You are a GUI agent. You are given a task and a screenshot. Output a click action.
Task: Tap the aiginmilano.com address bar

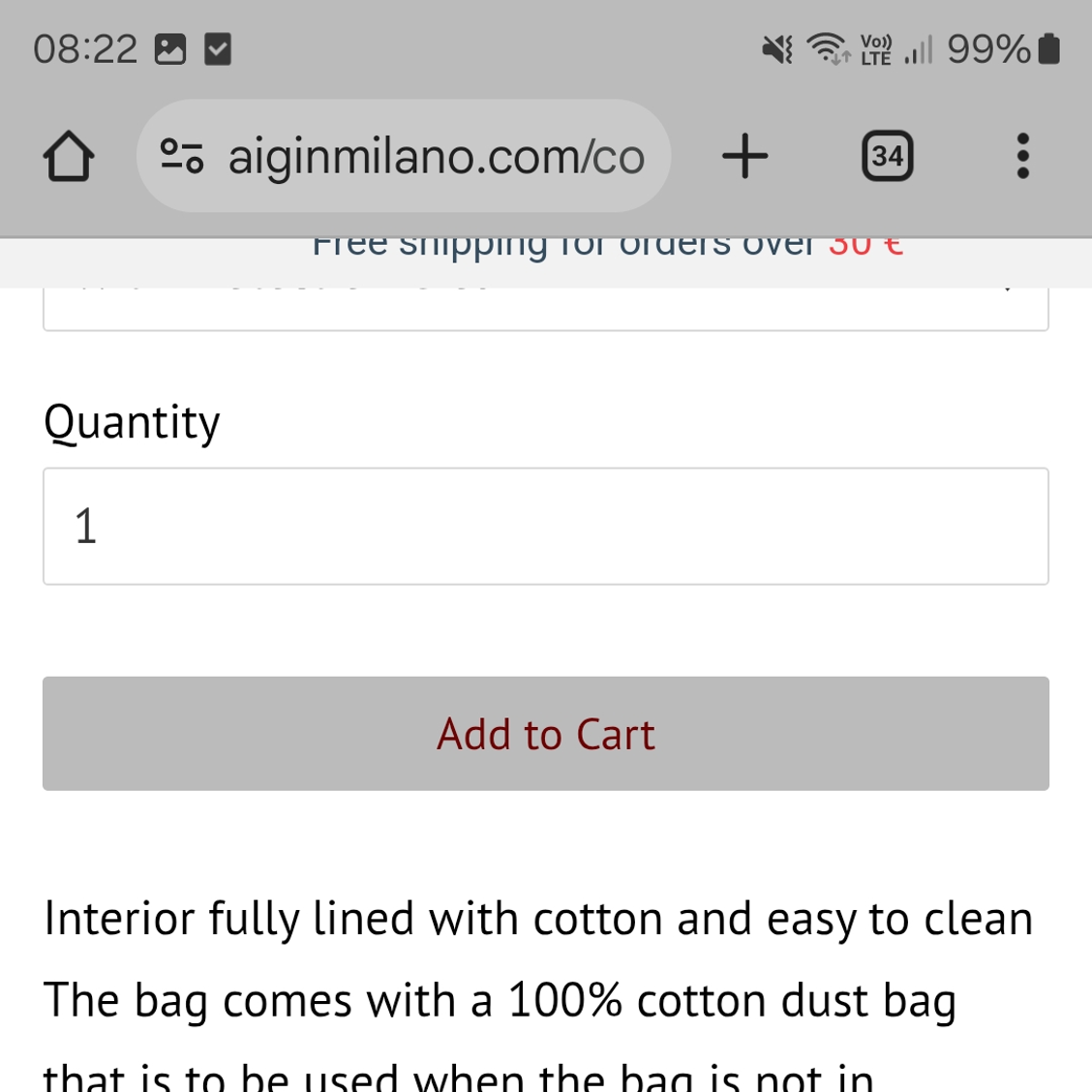pyautogui.click(x=436, y=157)
